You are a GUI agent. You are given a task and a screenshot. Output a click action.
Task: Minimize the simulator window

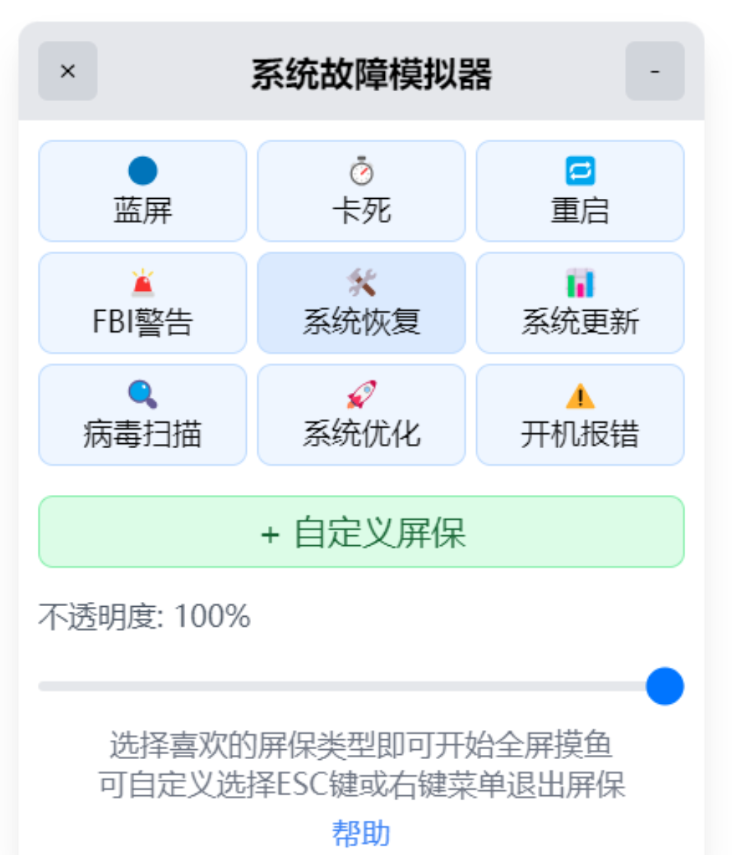[x=656, y=70]
